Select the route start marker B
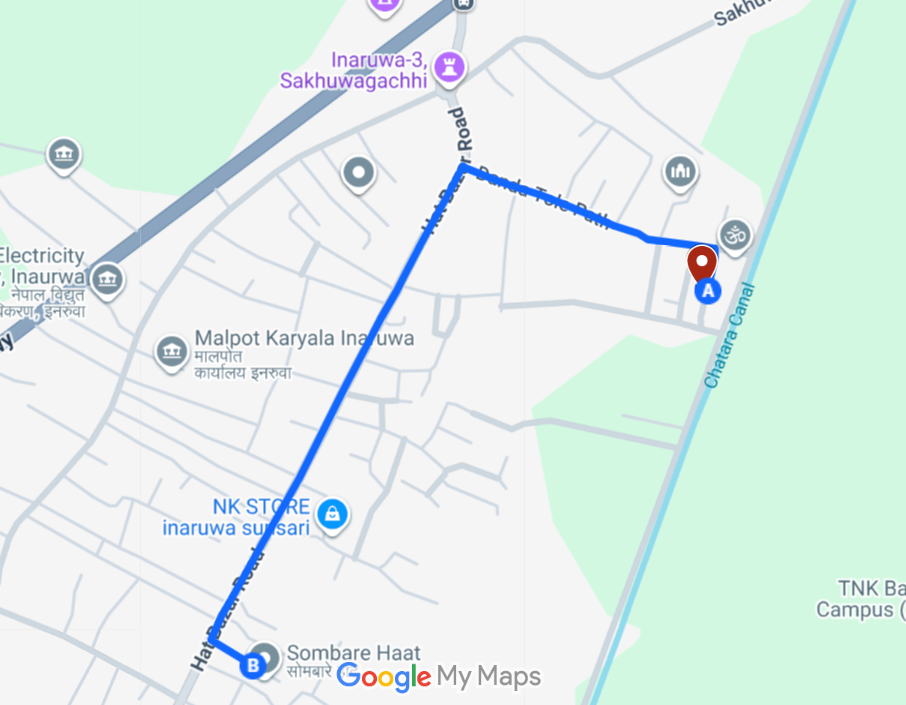The image size is (906, 705). (253, 663)
